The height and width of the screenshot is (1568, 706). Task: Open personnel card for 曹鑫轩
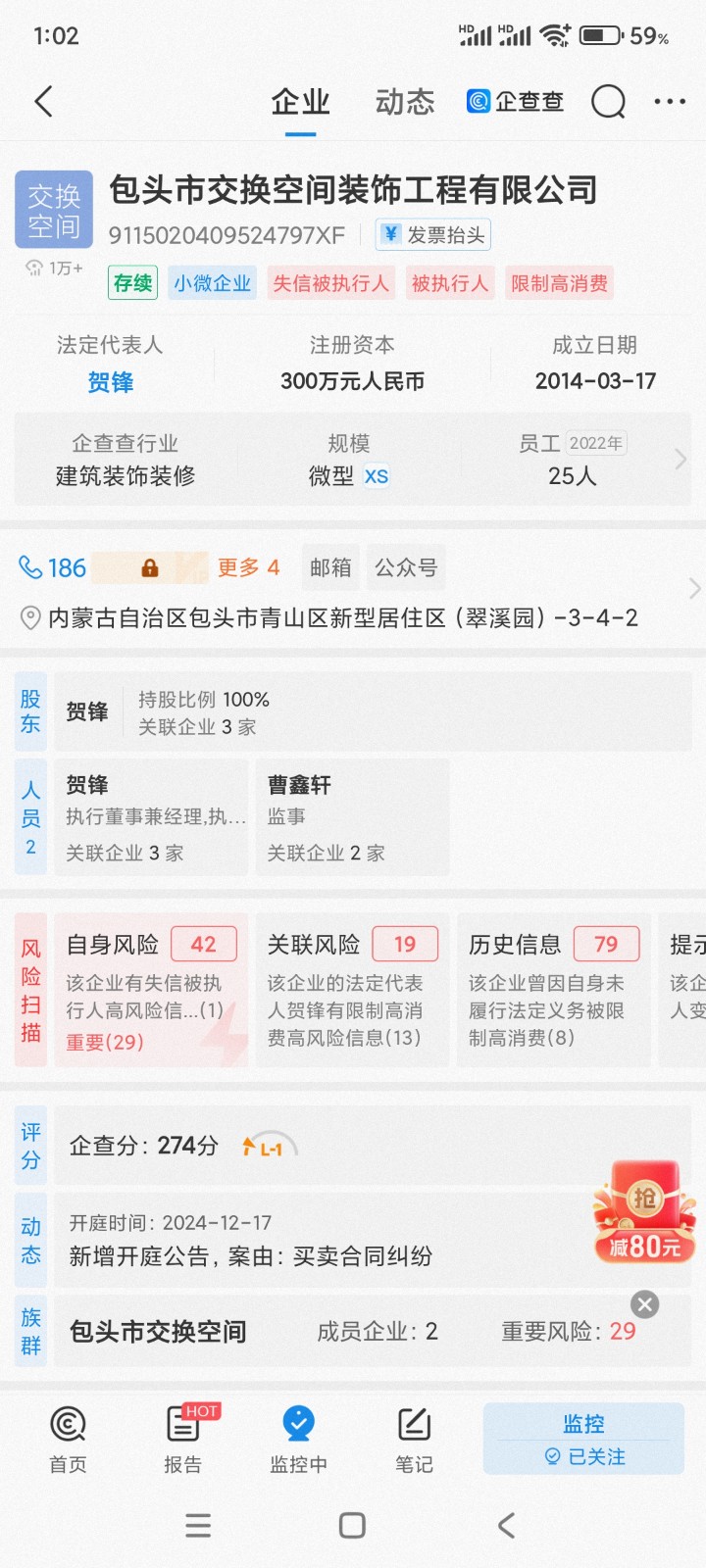tap(352, 816)
